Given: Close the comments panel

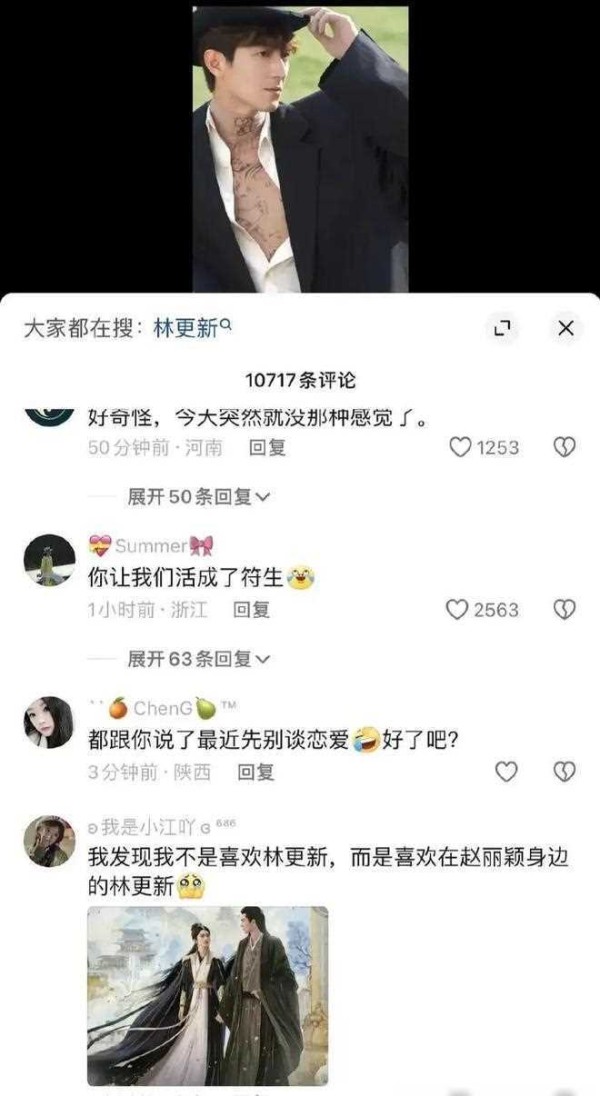Looking at the screenshot, I should tap(566, 328).
